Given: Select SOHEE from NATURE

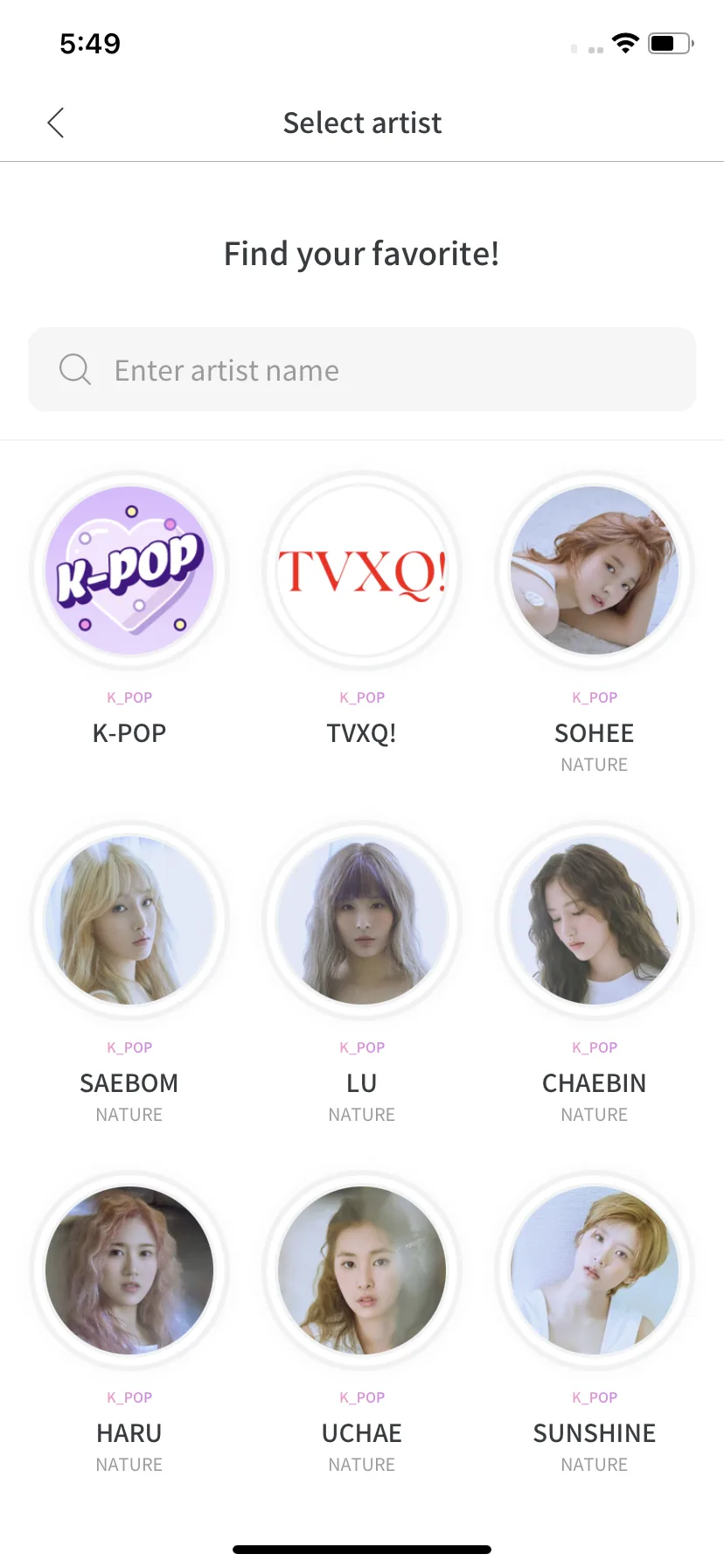Looking at the screenshot, I should (595, 571).
